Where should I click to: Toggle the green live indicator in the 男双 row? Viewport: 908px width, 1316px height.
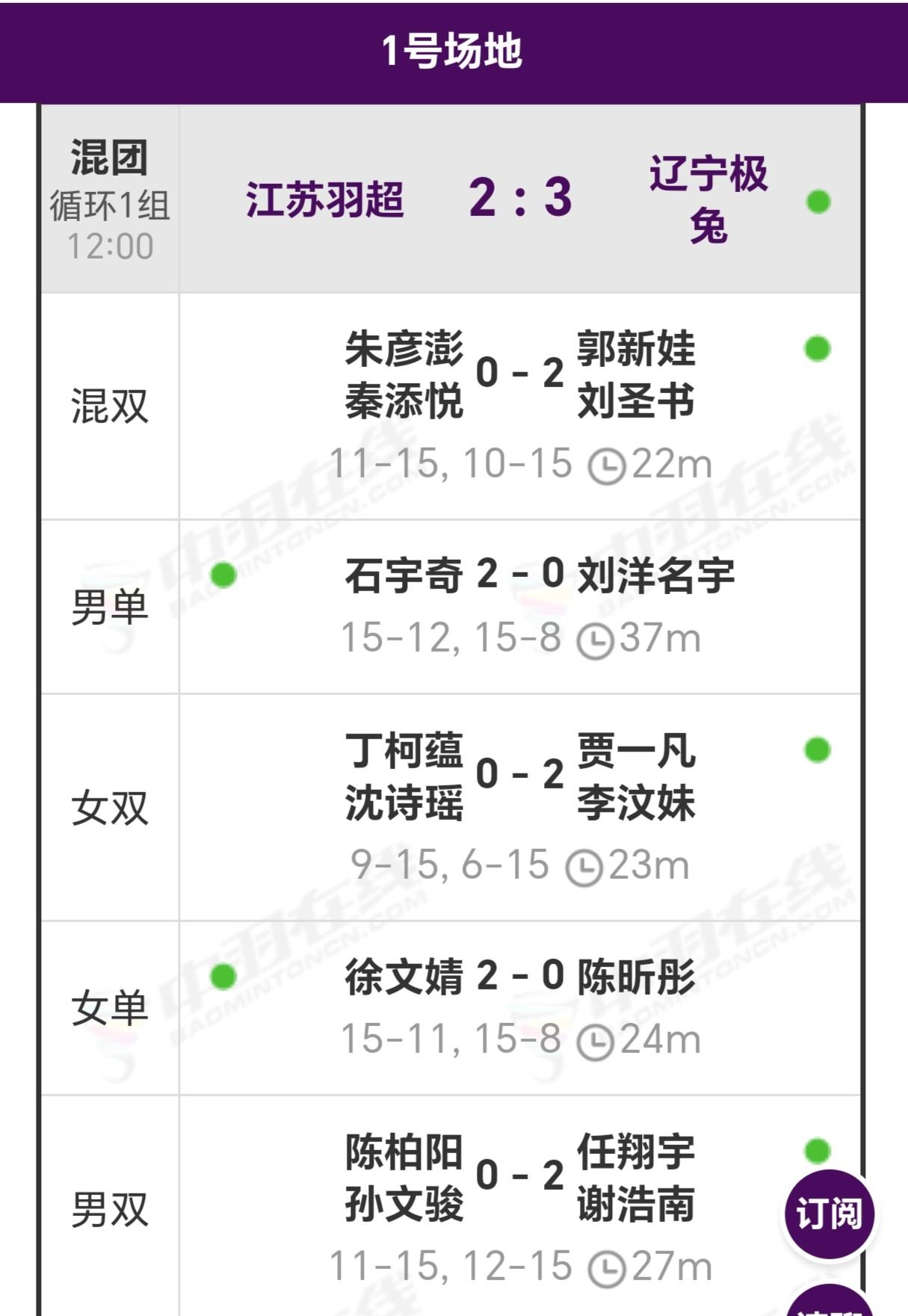pos(817,1149)
